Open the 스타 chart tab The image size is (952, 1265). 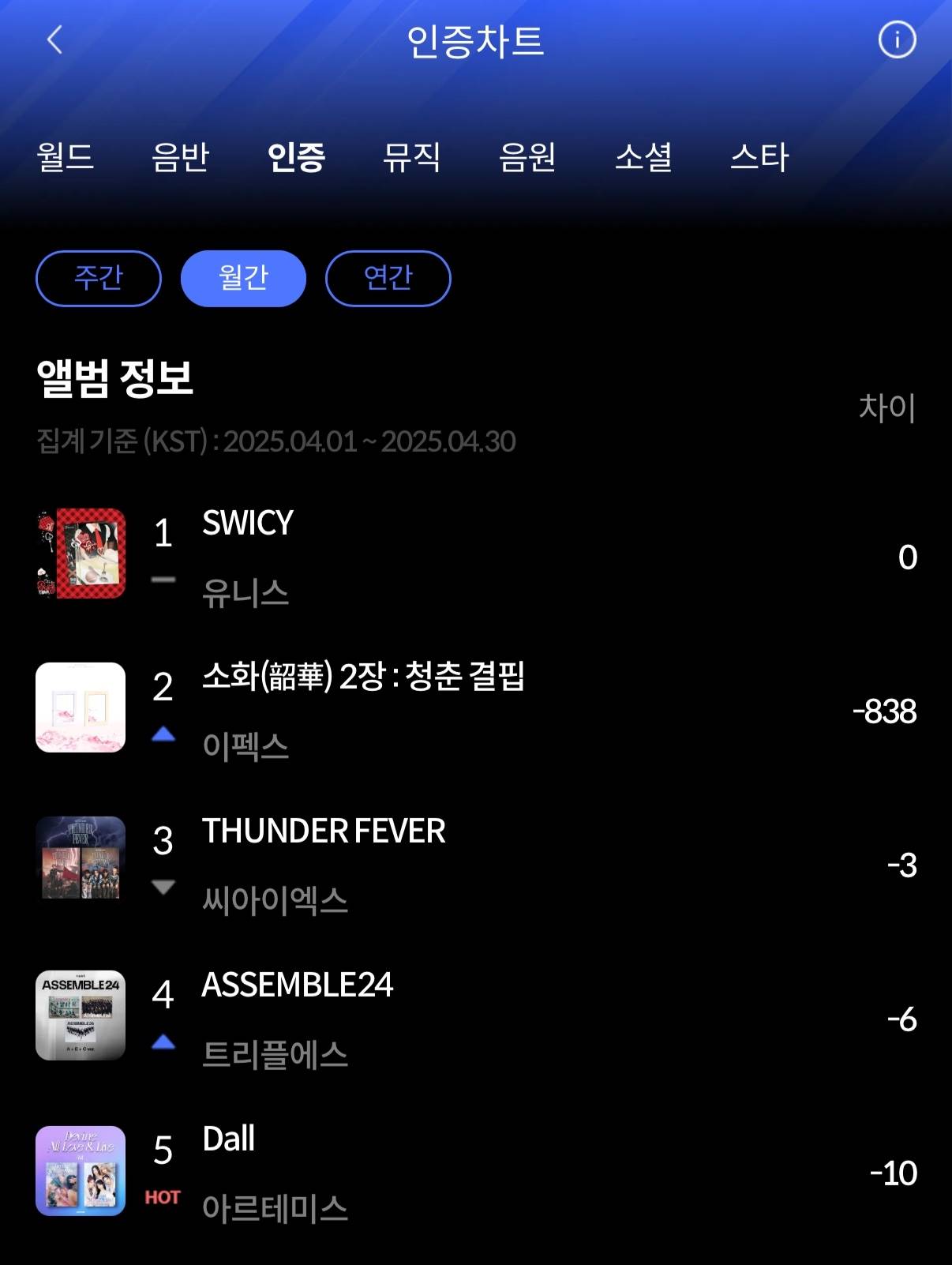(x=760, y=159)
